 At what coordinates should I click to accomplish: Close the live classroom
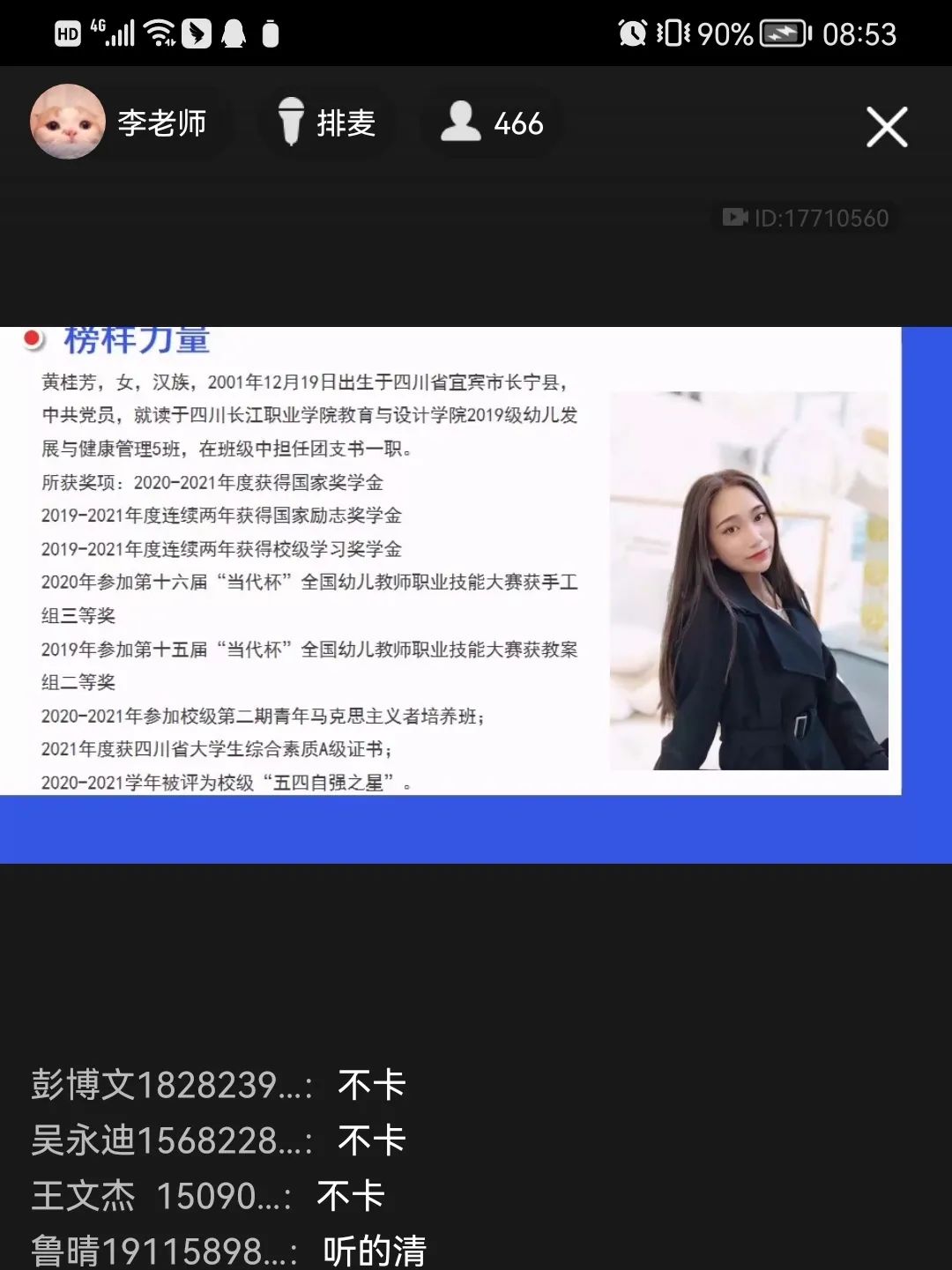[886, 128]
